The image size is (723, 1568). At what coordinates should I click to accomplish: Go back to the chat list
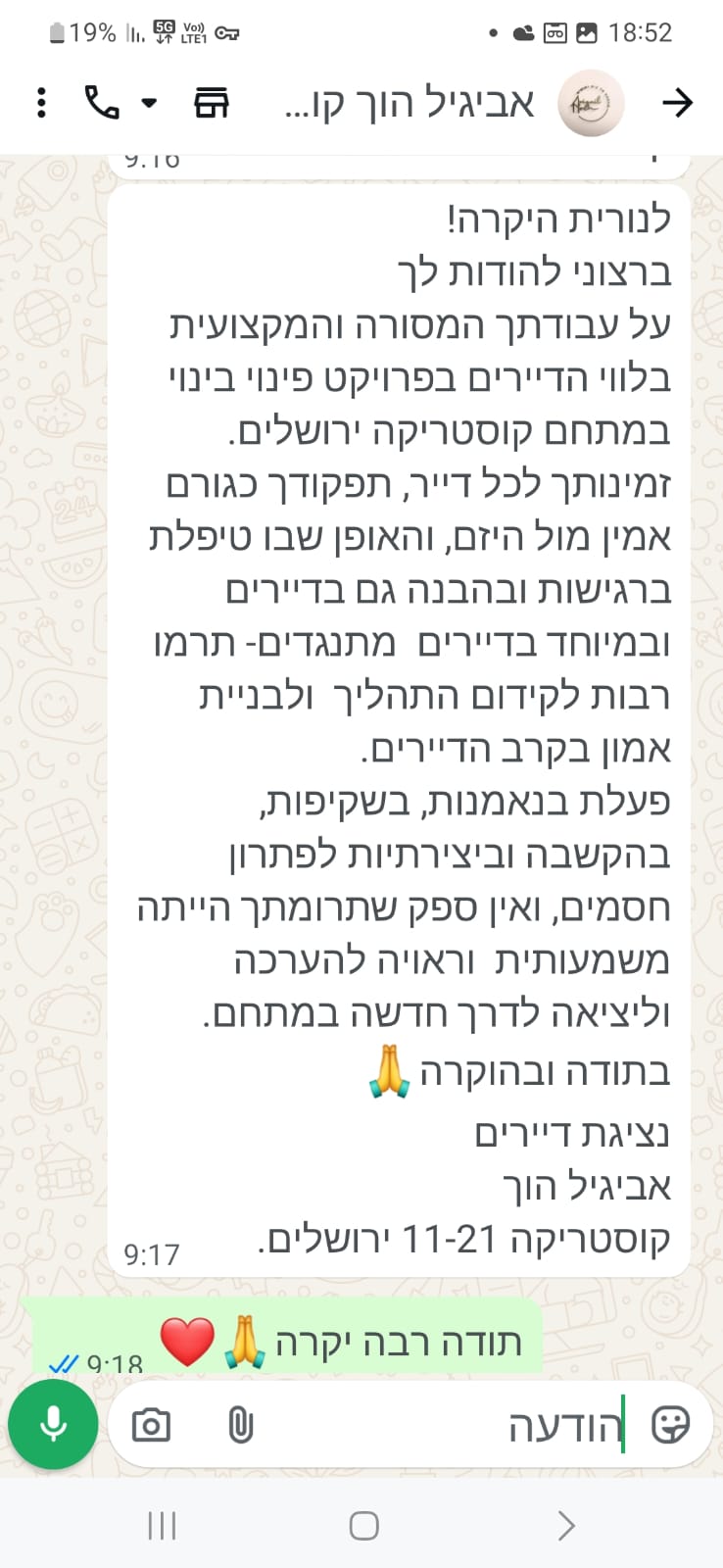tap(677, 103)
